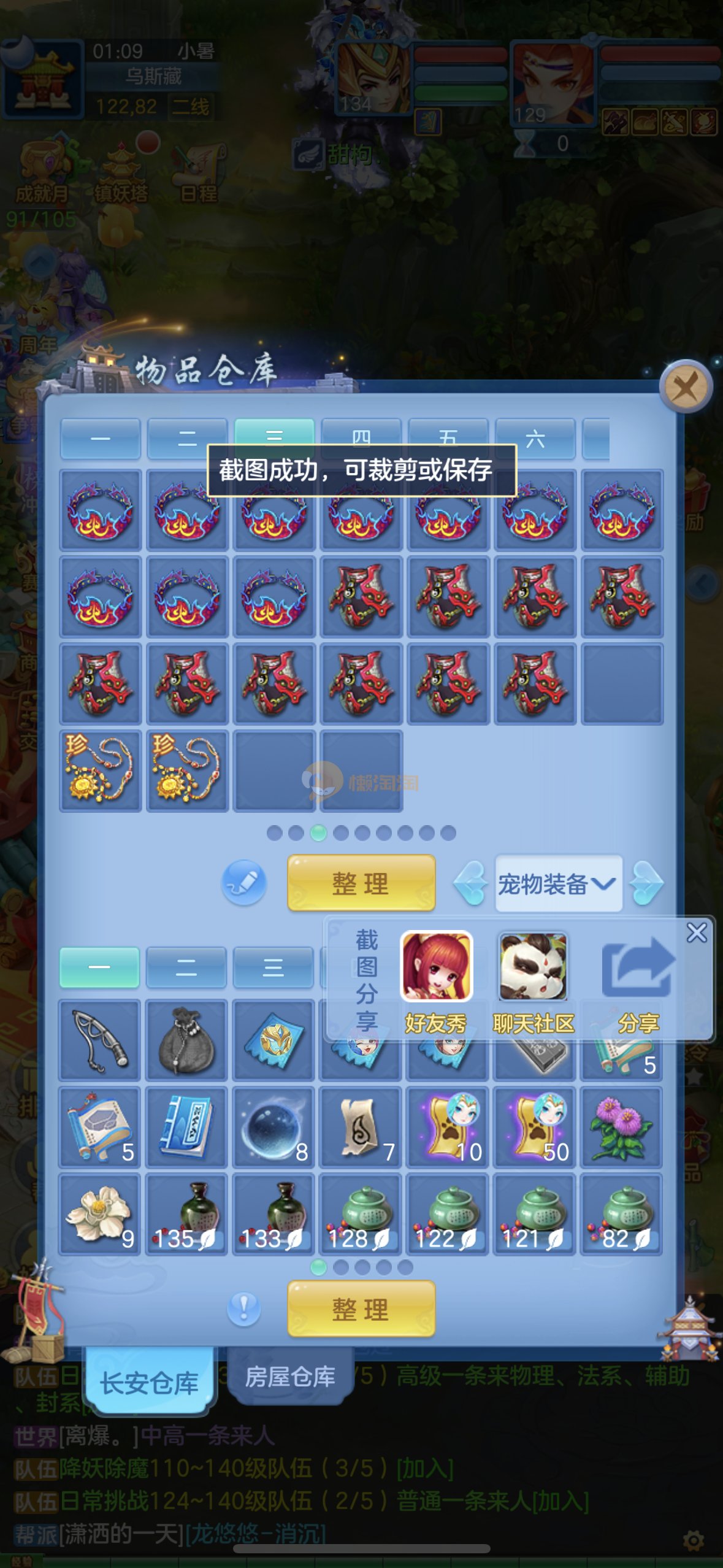
Task: Switch to inventory page 二
Action: (186, 967)
